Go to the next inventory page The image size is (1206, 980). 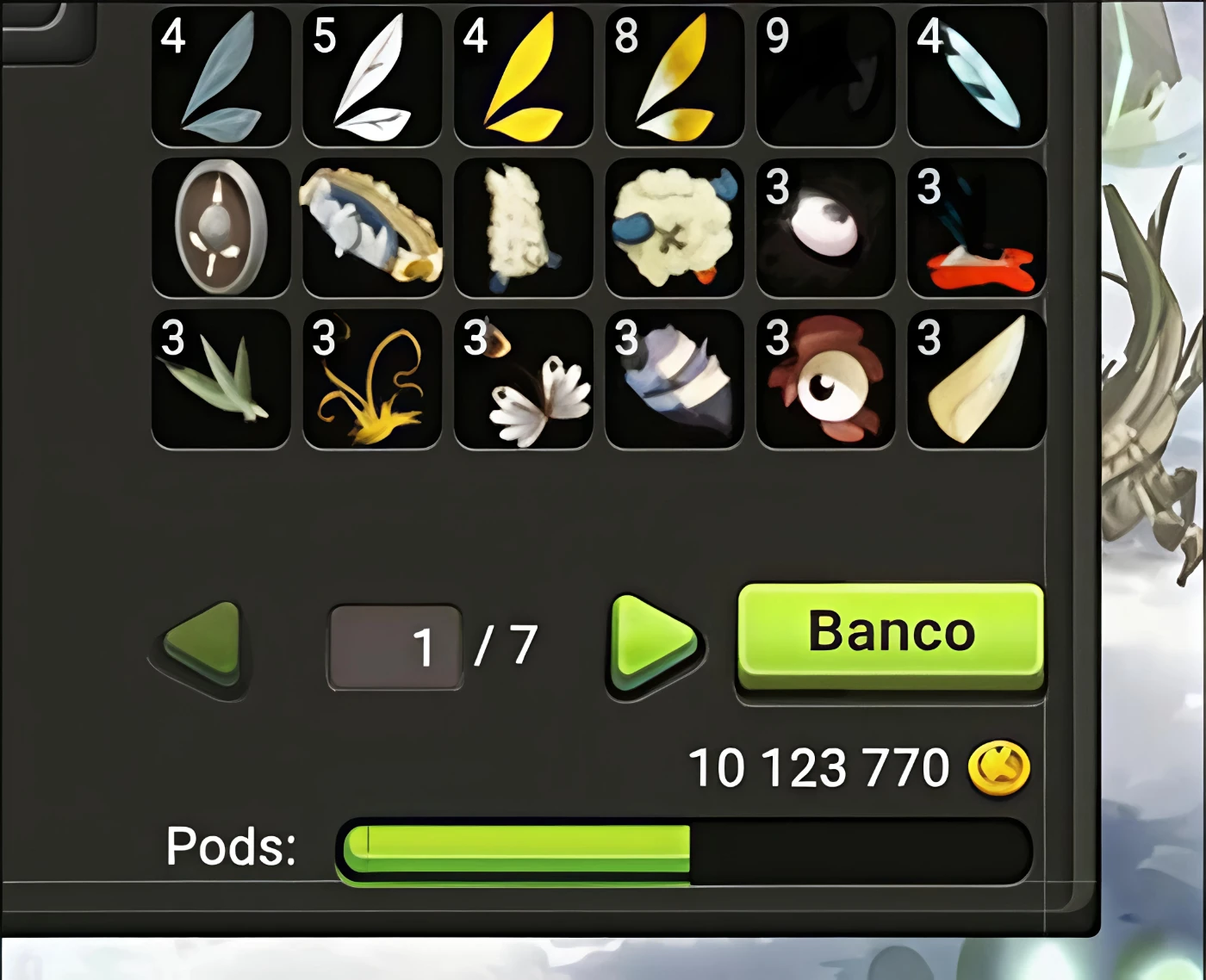coord(653,644)
